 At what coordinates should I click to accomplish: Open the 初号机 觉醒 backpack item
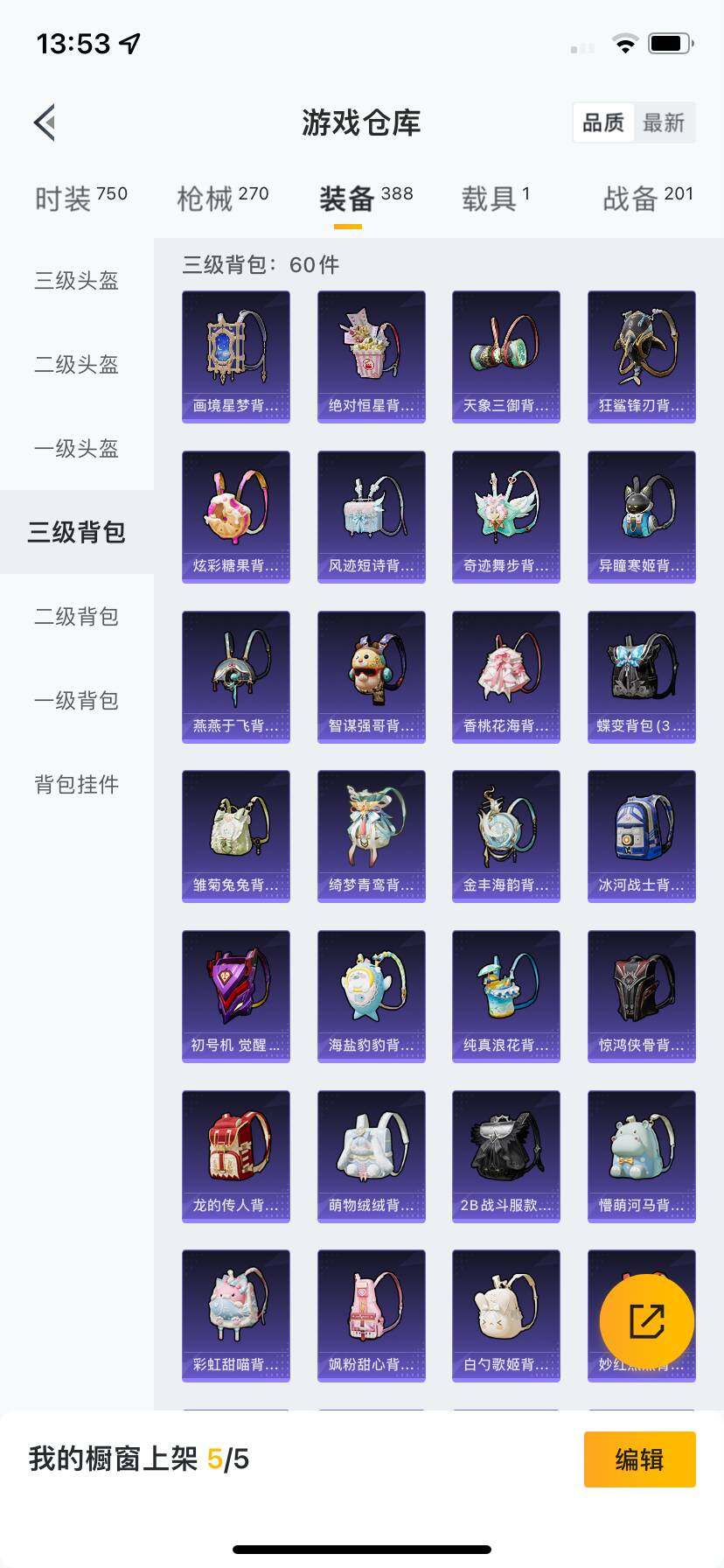point(235,989)
